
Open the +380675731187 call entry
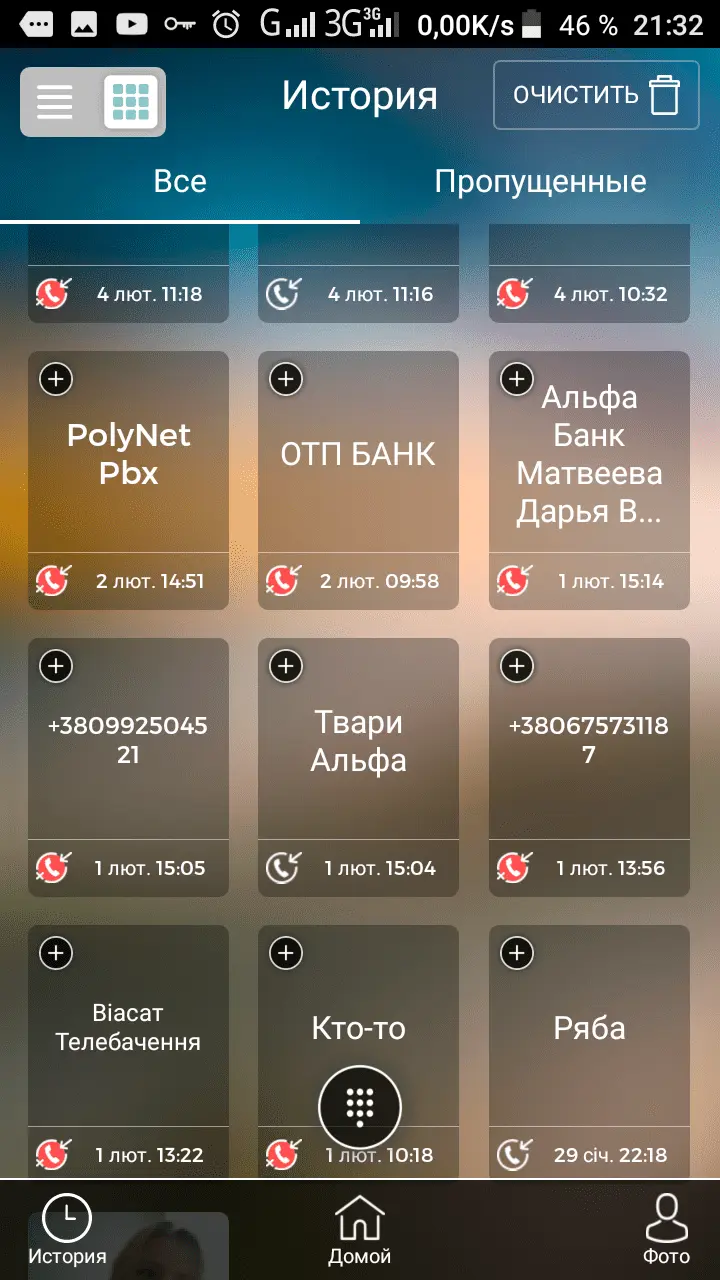pyautogui.click(x=589, y=742)
